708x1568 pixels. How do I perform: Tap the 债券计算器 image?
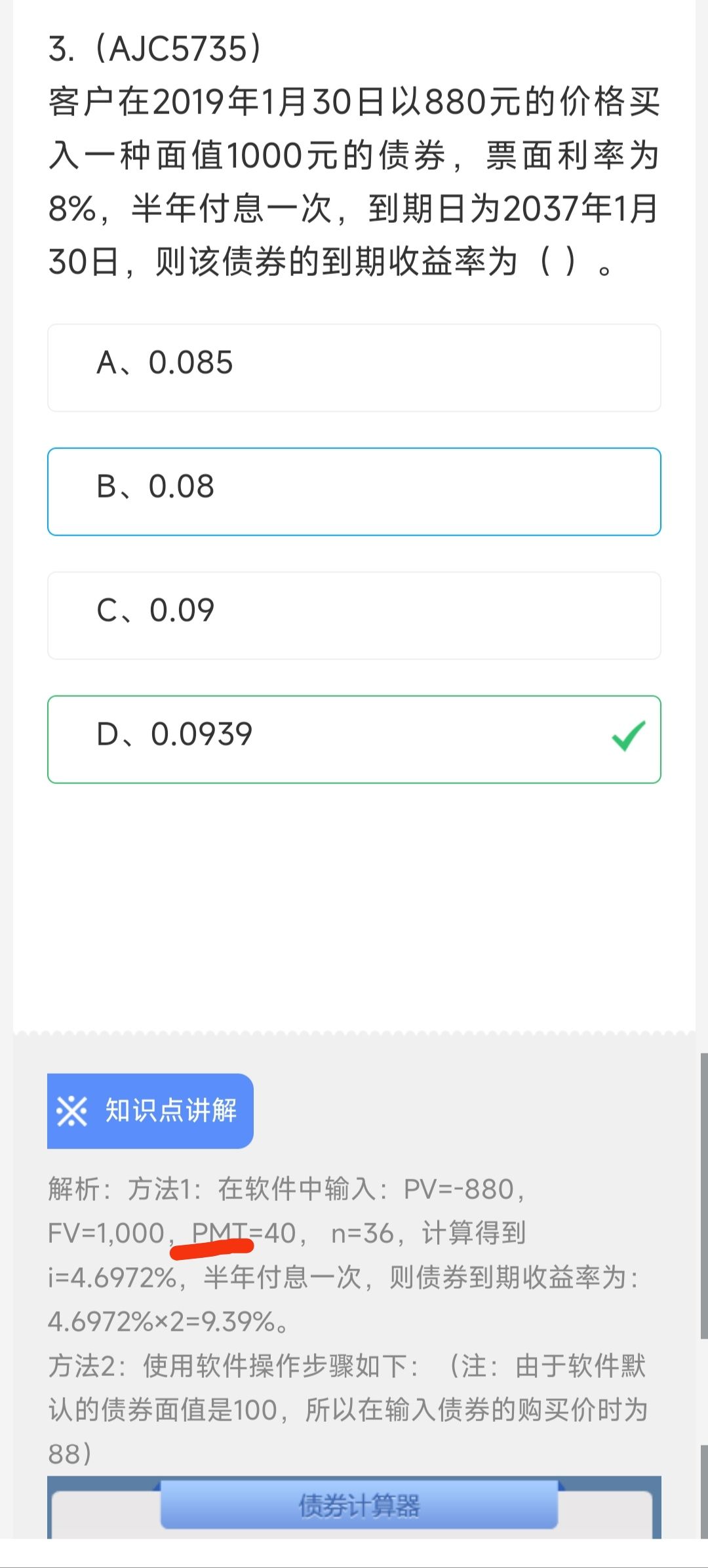pyautogui.click(x=354, y=1507)
